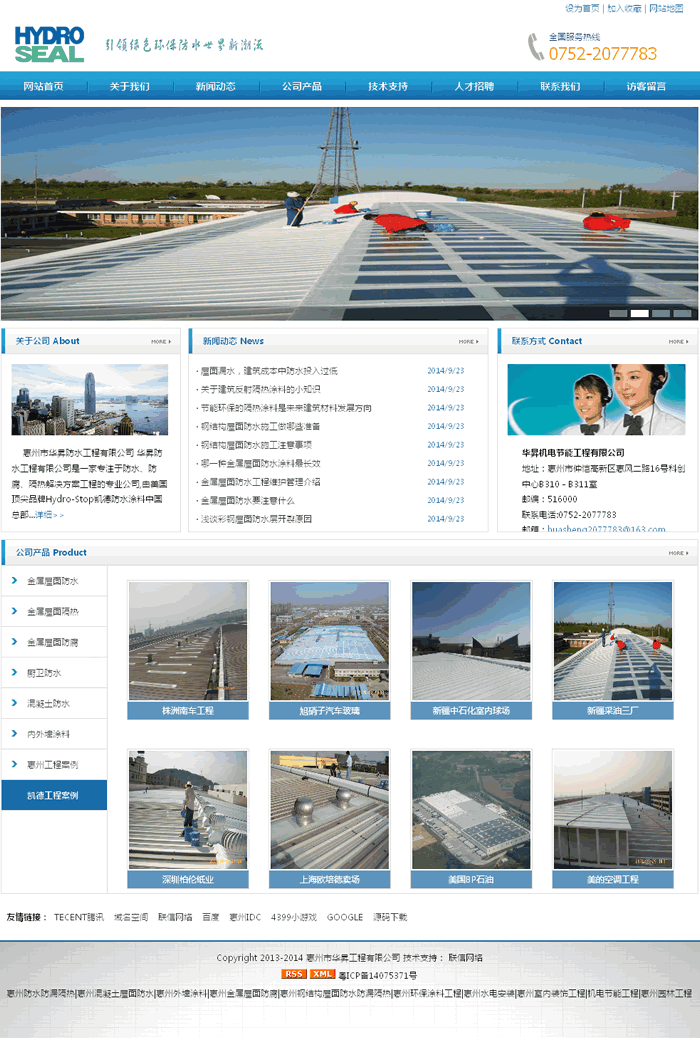The width and height of the screenshot is (700, 1038).
Task: Select 金属屋面隔热 product category
Action: (x=52, y=612)
